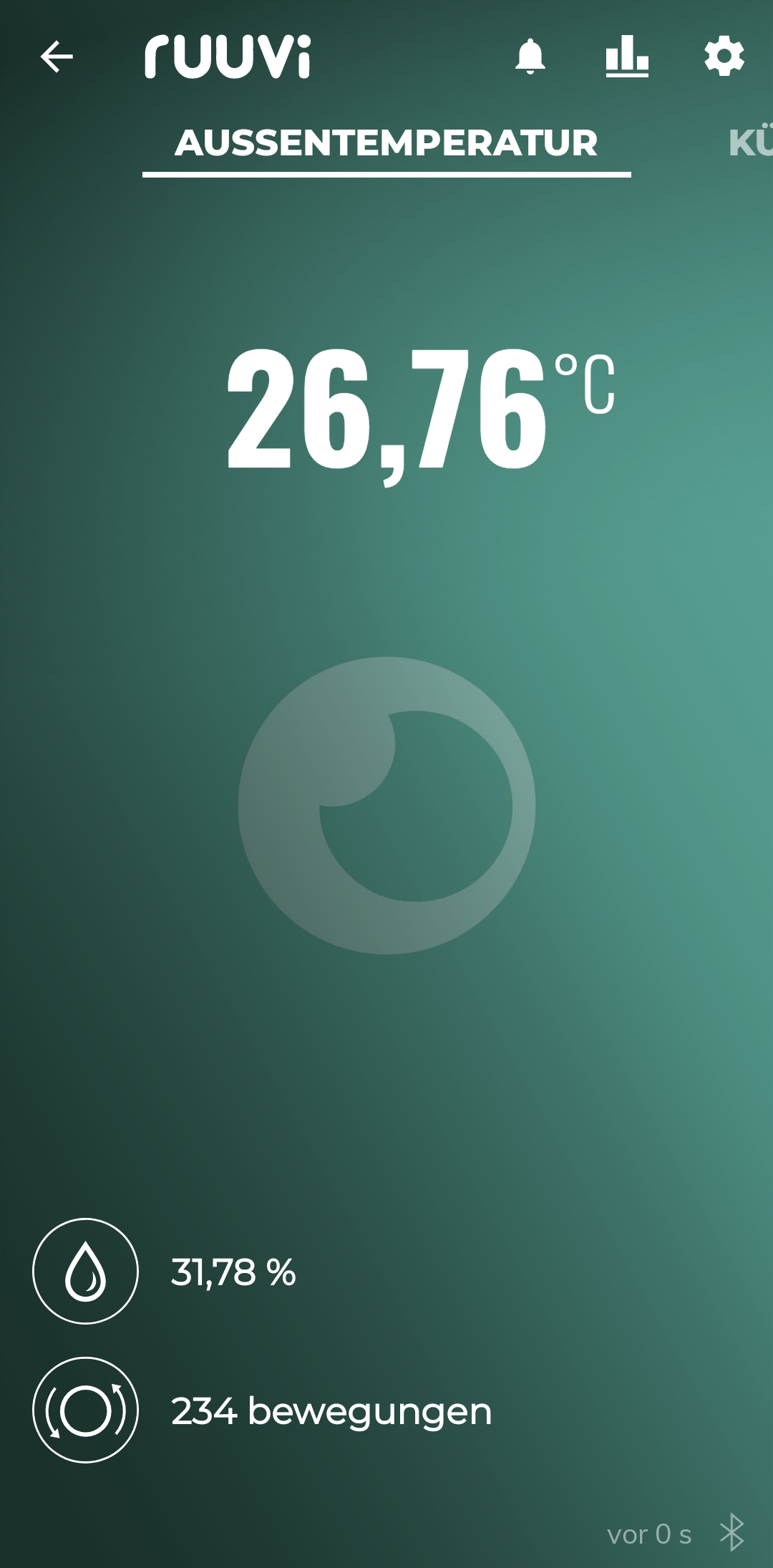Image resolution: width=773 pixels, height=1568 pixels.
Task: Switch to the partially visible KÜ tab
Action: 750,143
